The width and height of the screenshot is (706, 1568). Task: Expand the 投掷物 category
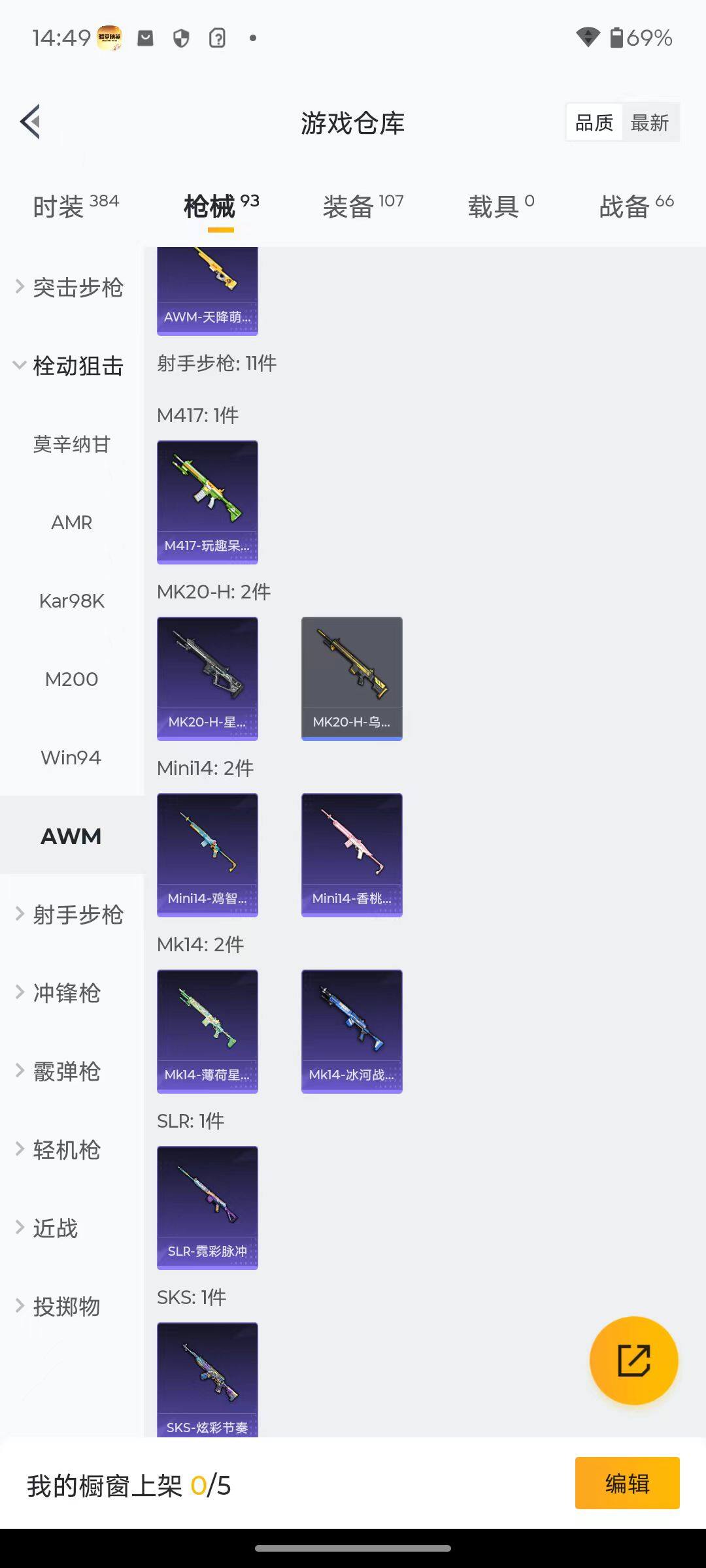tap(67, 1307)
